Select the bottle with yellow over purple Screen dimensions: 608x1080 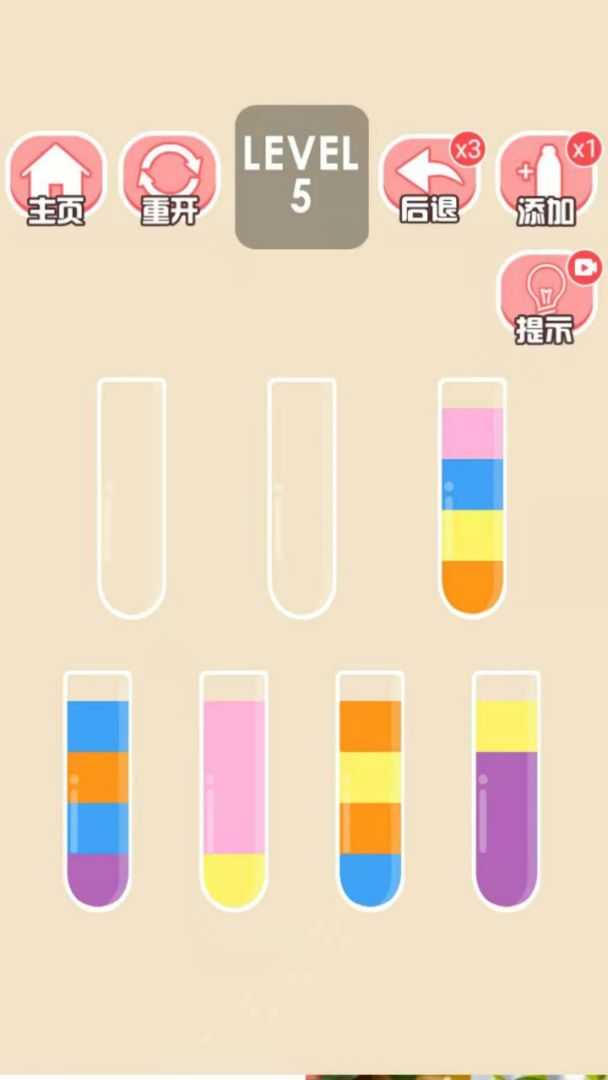pyautogui.click(x=506, y=790)
